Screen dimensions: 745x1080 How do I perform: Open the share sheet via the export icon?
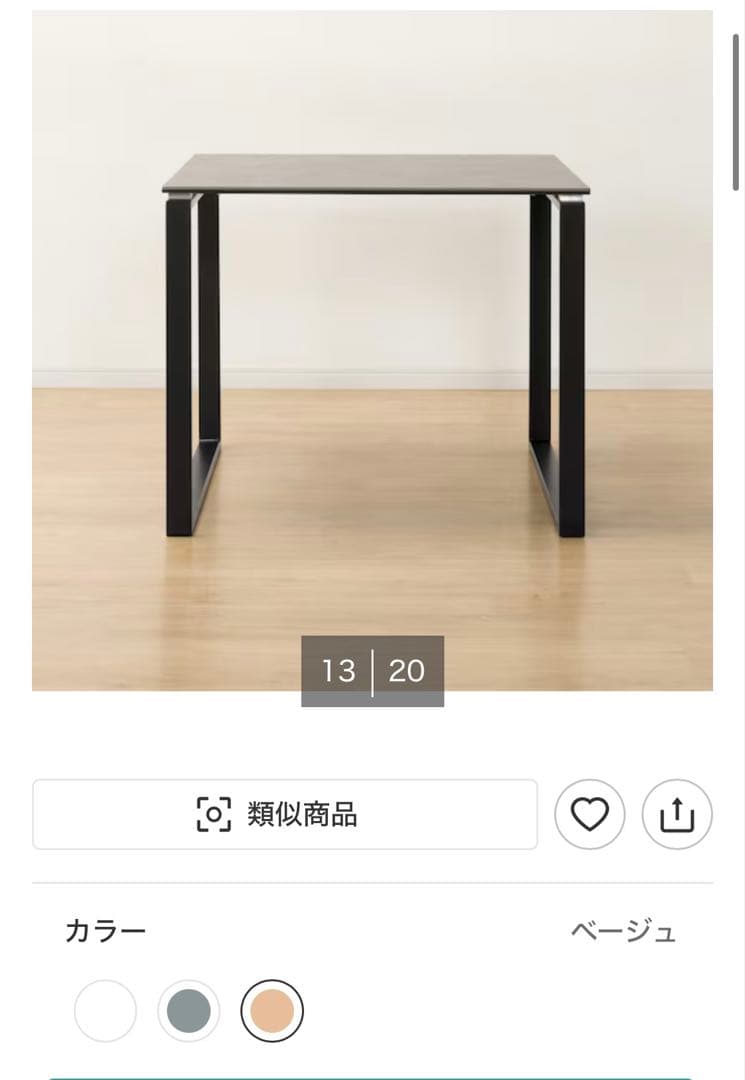point(676,814)
